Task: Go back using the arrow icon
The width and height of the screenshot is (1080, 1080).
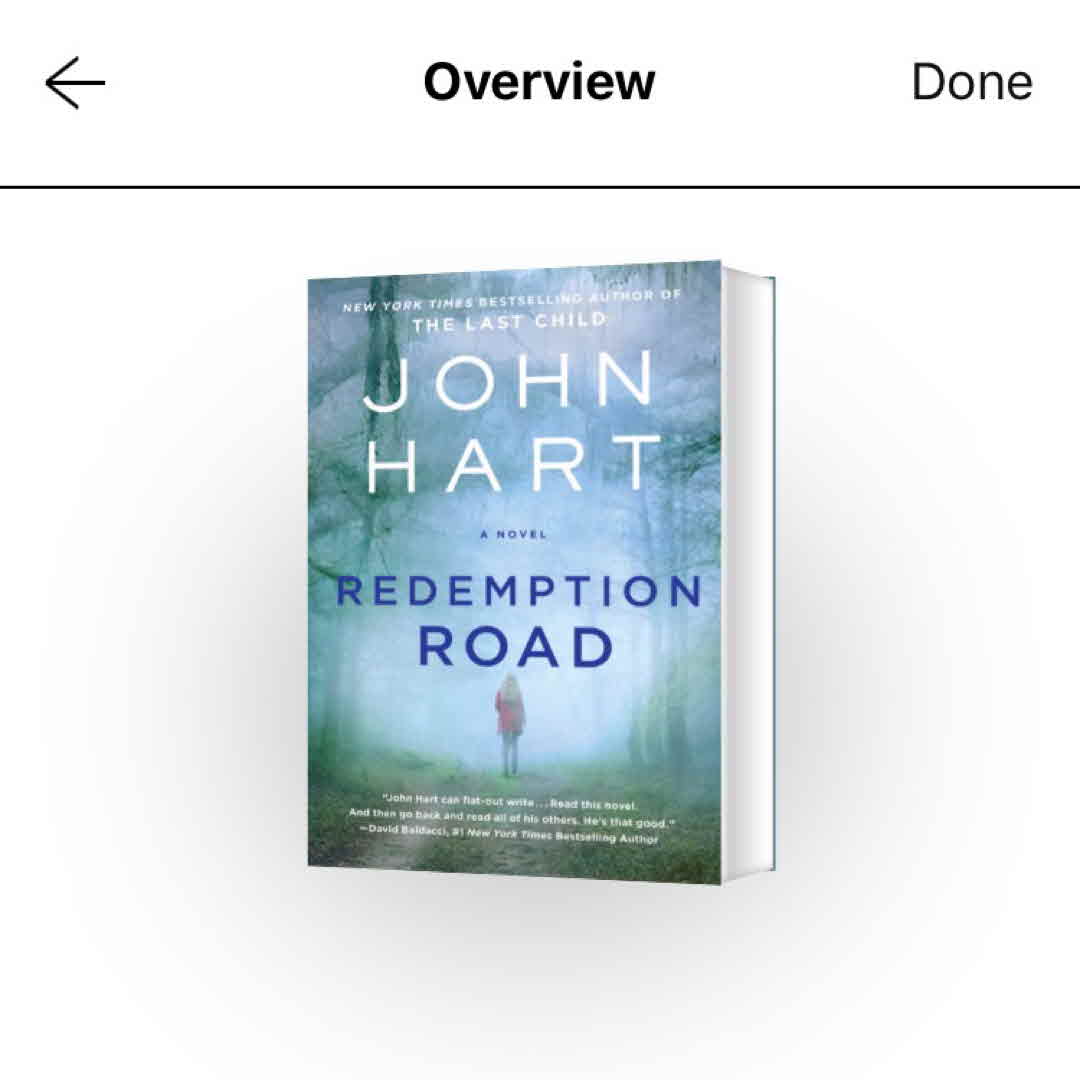Action: point(75,82)
